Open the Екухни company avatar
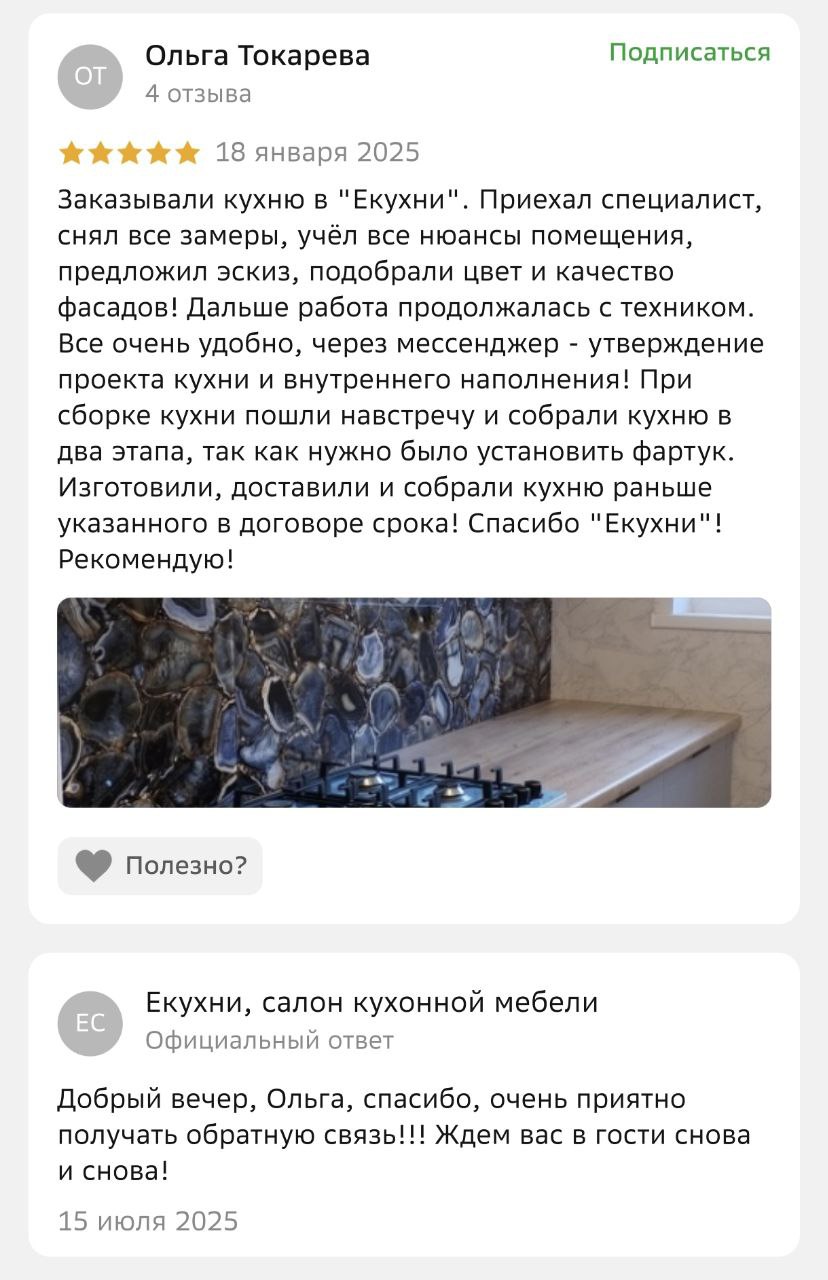This screenshot has height=1280, width=828. (90, 1023)
